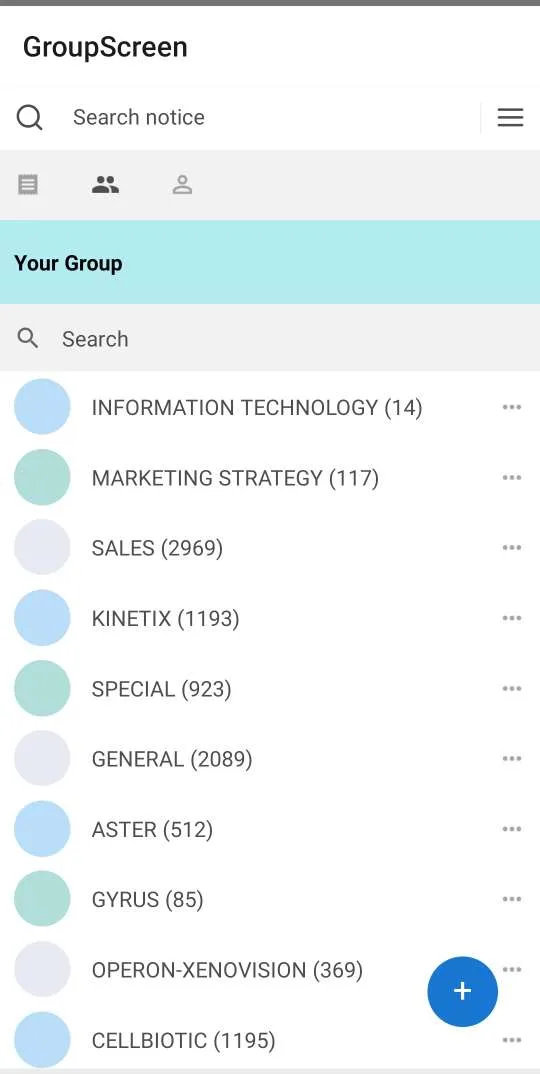Image resolution: width=540 pixels, height=1074 pixels.
Task: Switch to the notices list tab
Action: coord(28,184)
